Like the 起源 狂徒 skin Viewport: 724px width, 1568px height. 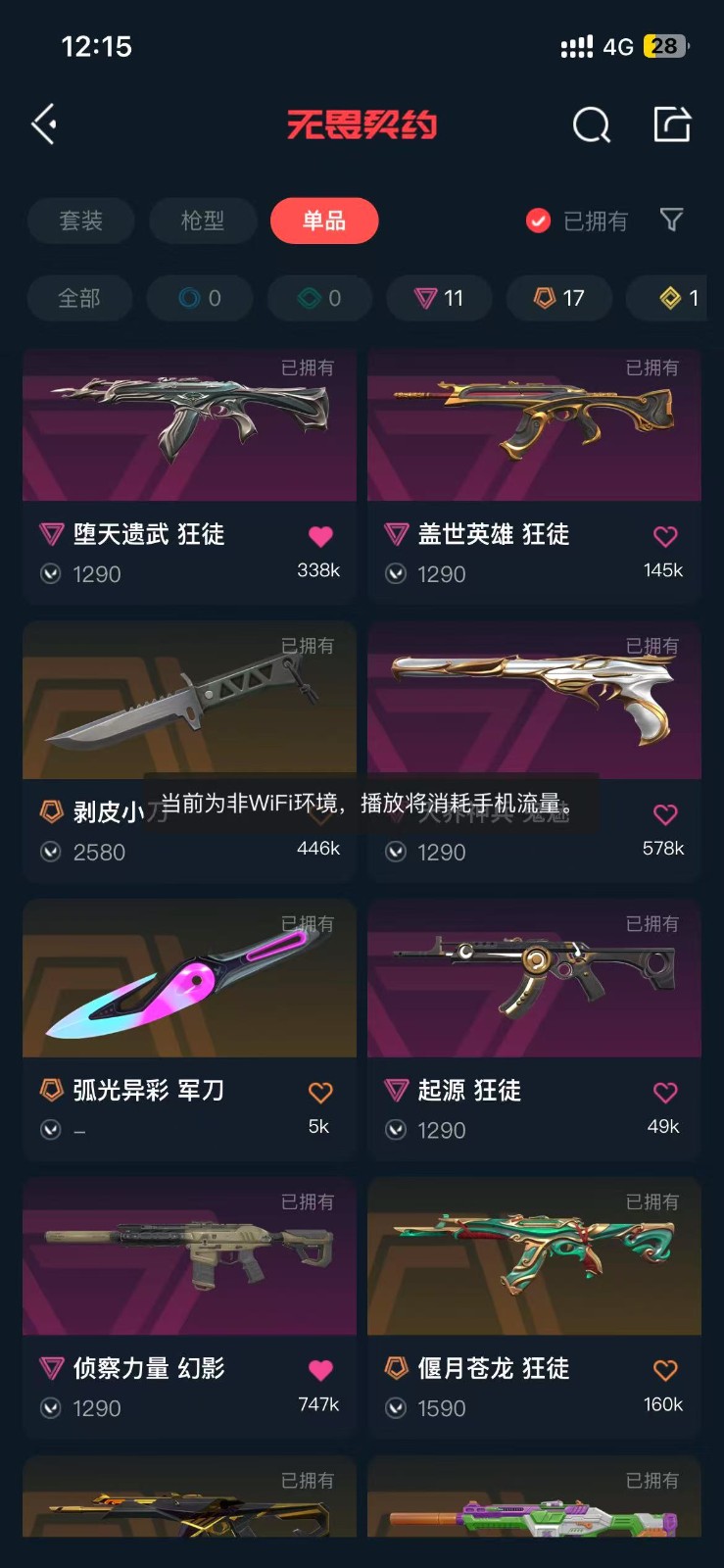[665, 1092]
